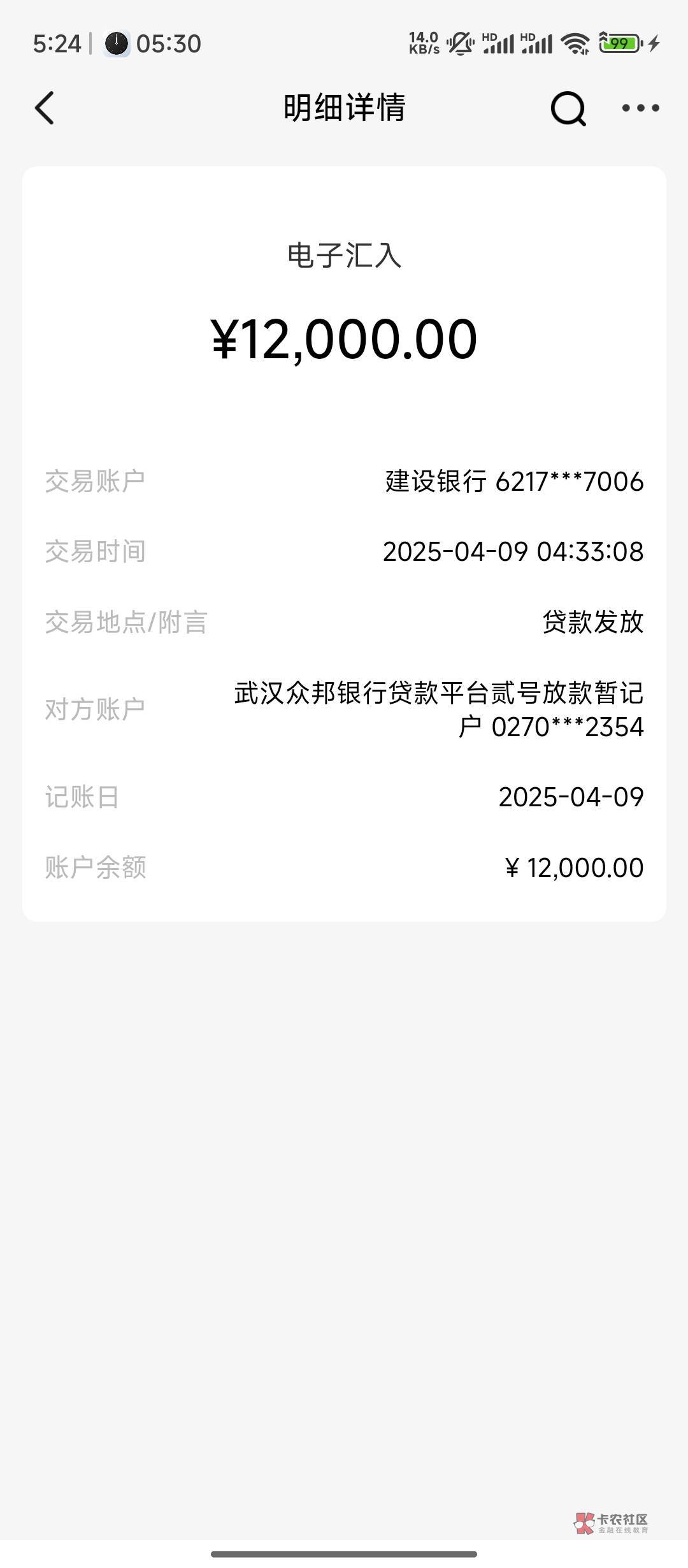Go back from the transaction details page
The image size is (688, 1568).
(x=45, y=108)
